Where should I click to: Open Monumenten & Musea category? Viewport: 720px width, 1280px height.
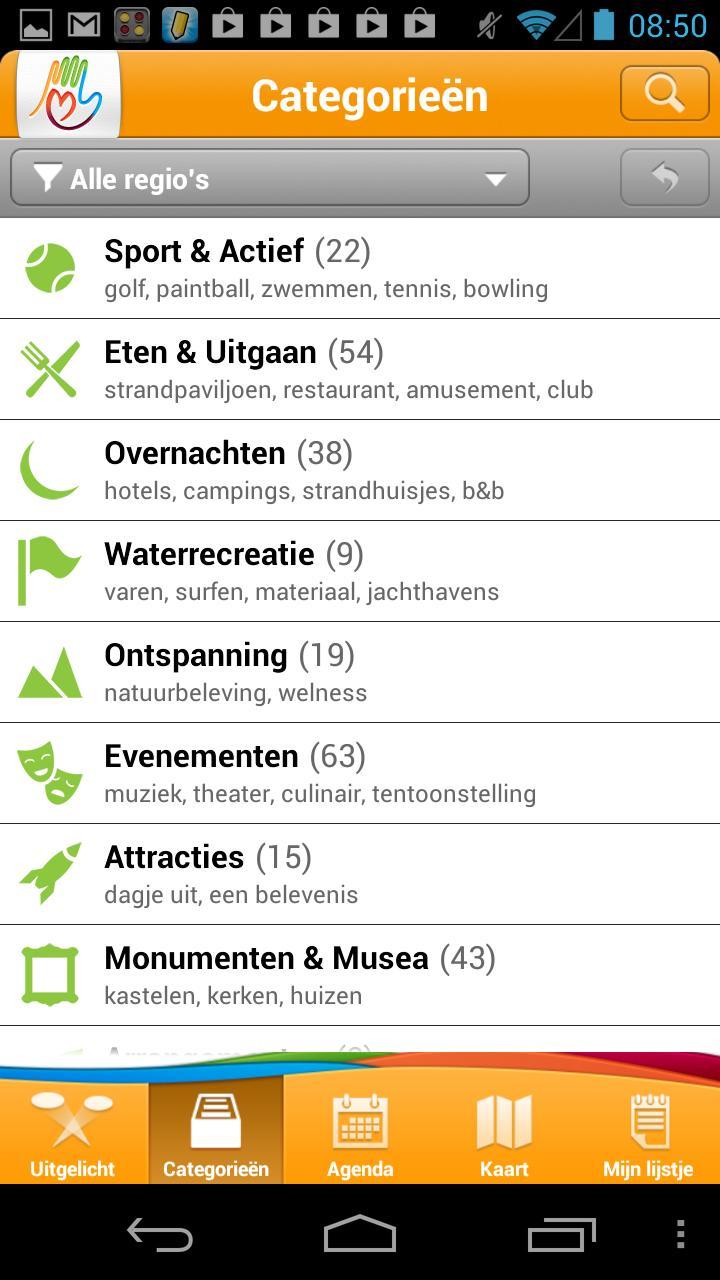click(x=360, y=975)
